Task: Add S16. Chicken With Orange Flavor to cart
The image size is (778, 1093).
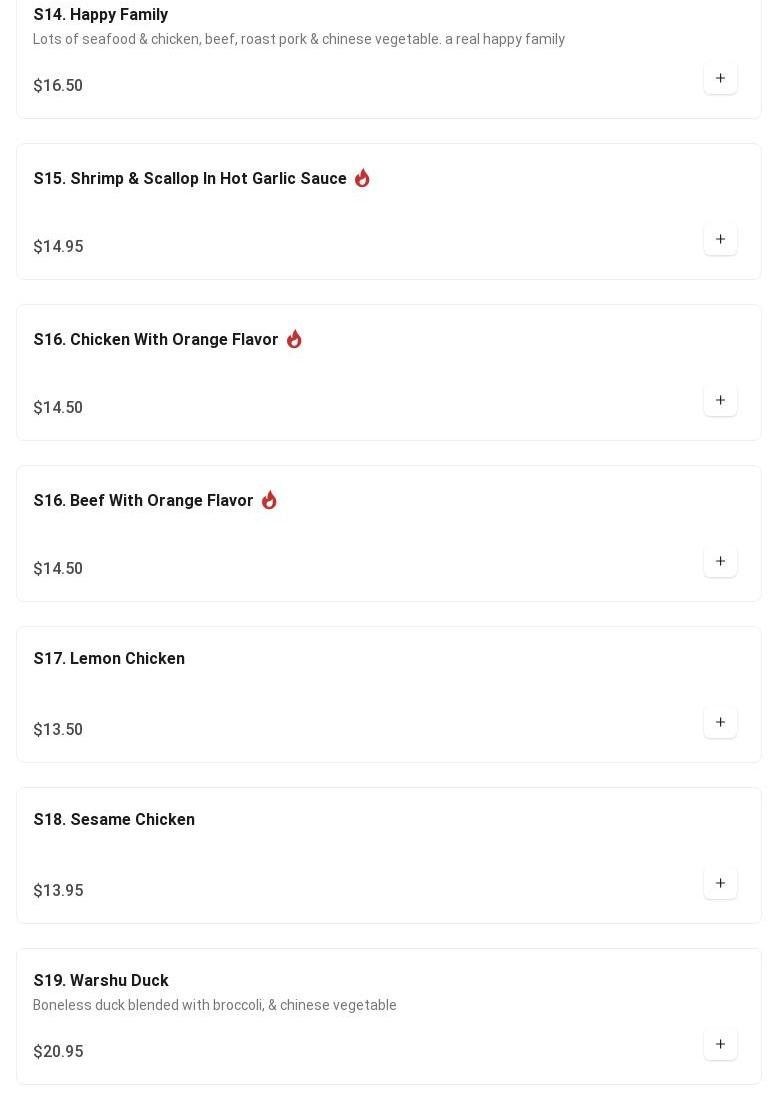Action: click(x=720, y=400)
